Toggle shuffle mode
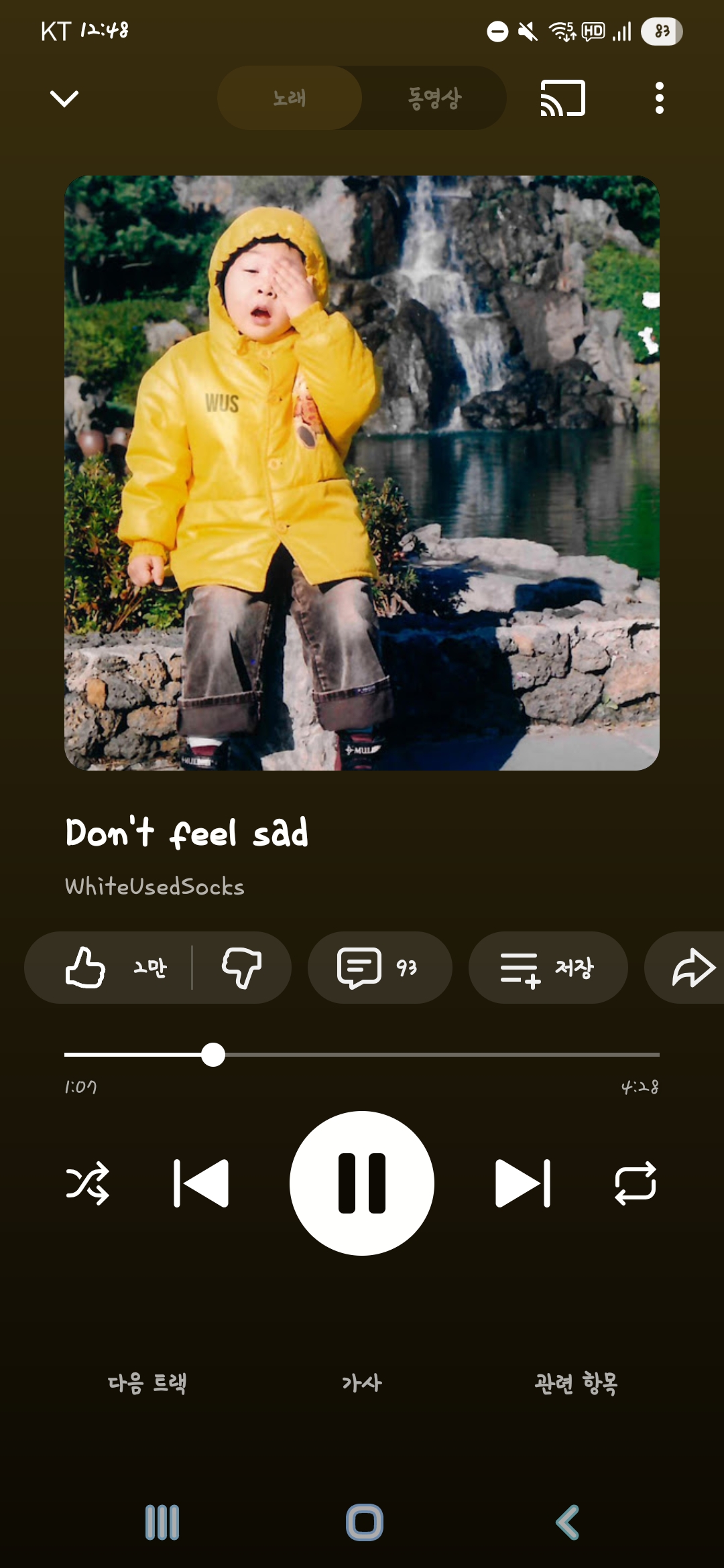This screenshot has height=1568, width=724. coord(88,1183)
